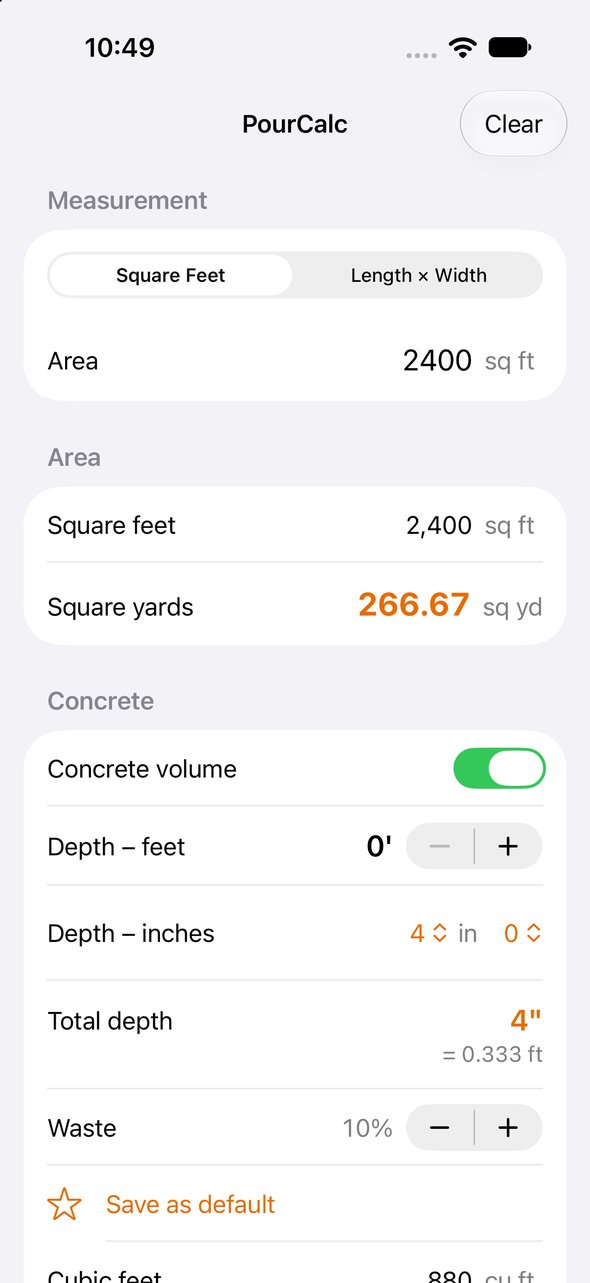
Task: Decrease Depth – feet with minus
Action: [440, 847]
